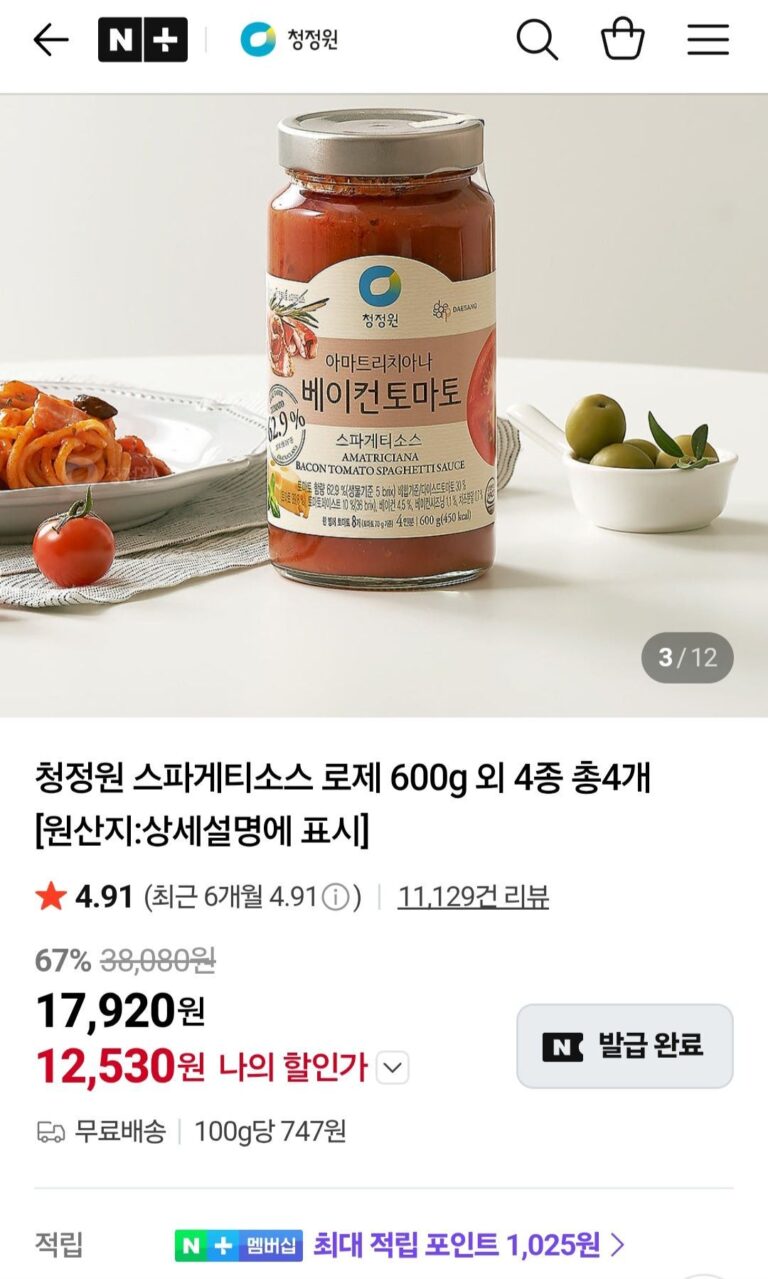
Task: Go back to the previous page
Action: tap(51, 40)
